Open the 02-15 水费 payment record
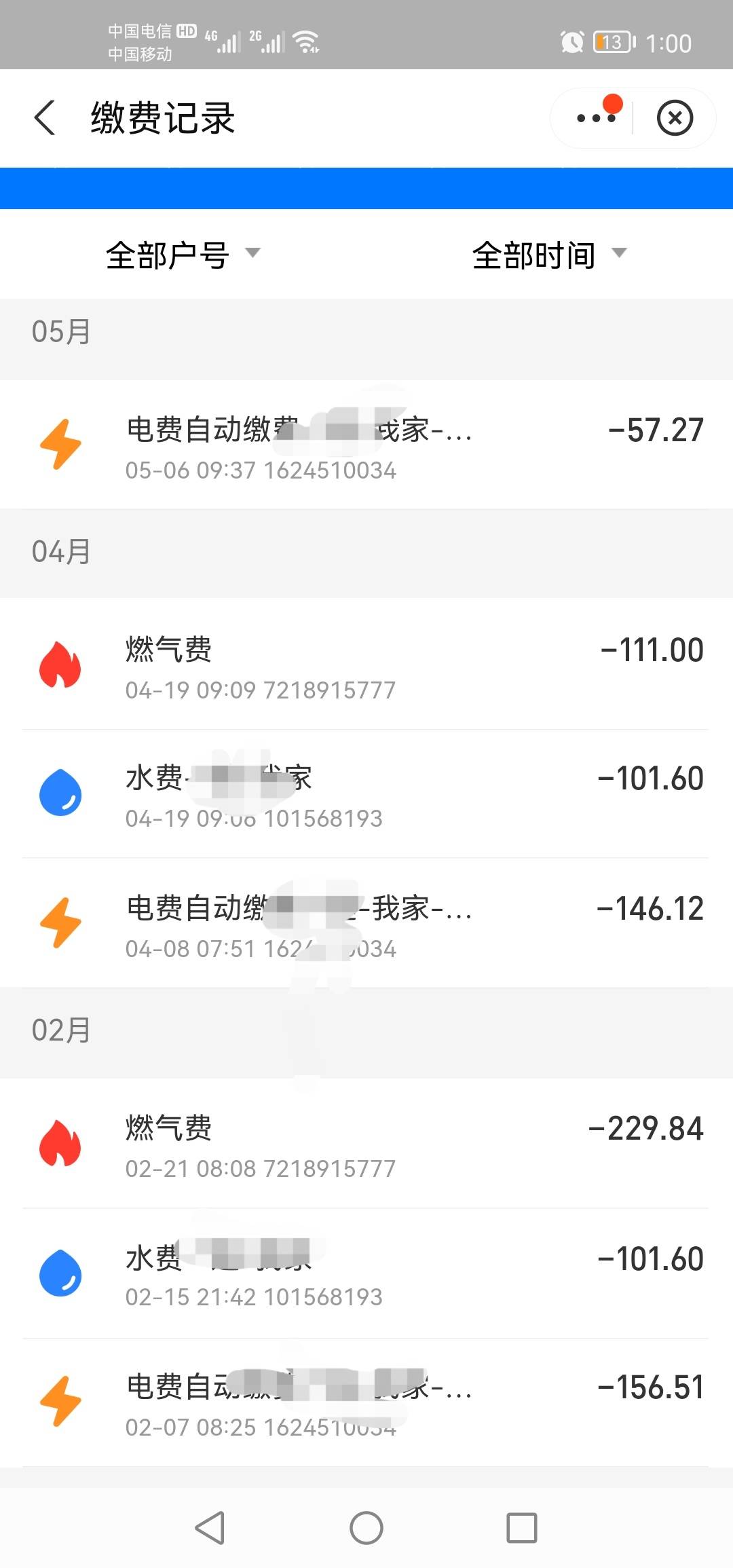 [366, 1273]
